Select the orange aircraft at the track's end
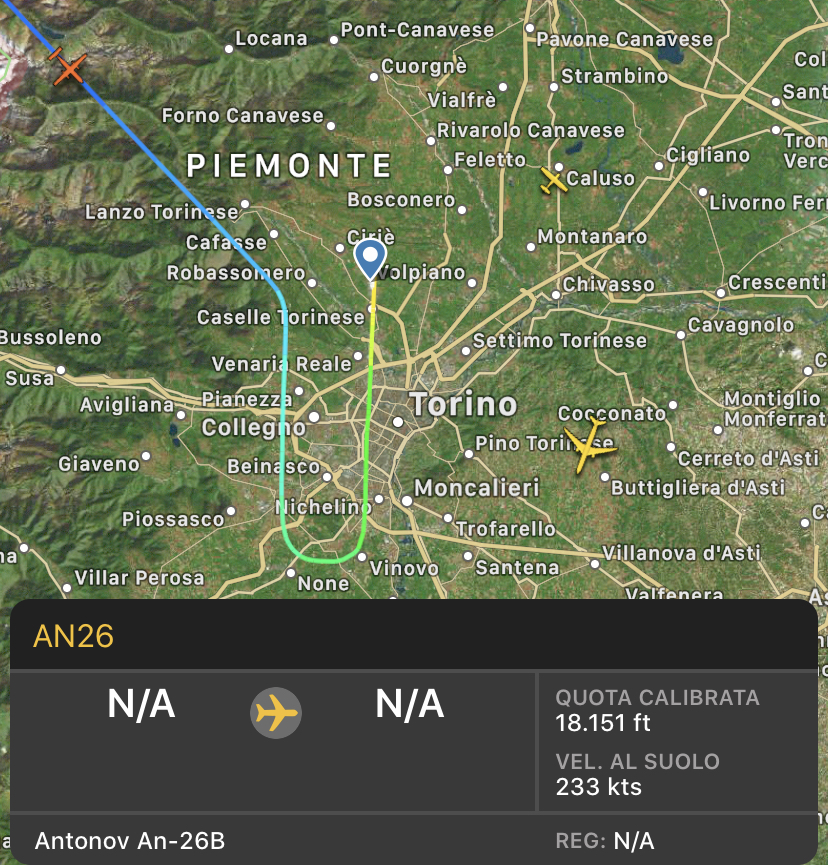828x865 pixels. pyautogui.click(x=68, y=68)
